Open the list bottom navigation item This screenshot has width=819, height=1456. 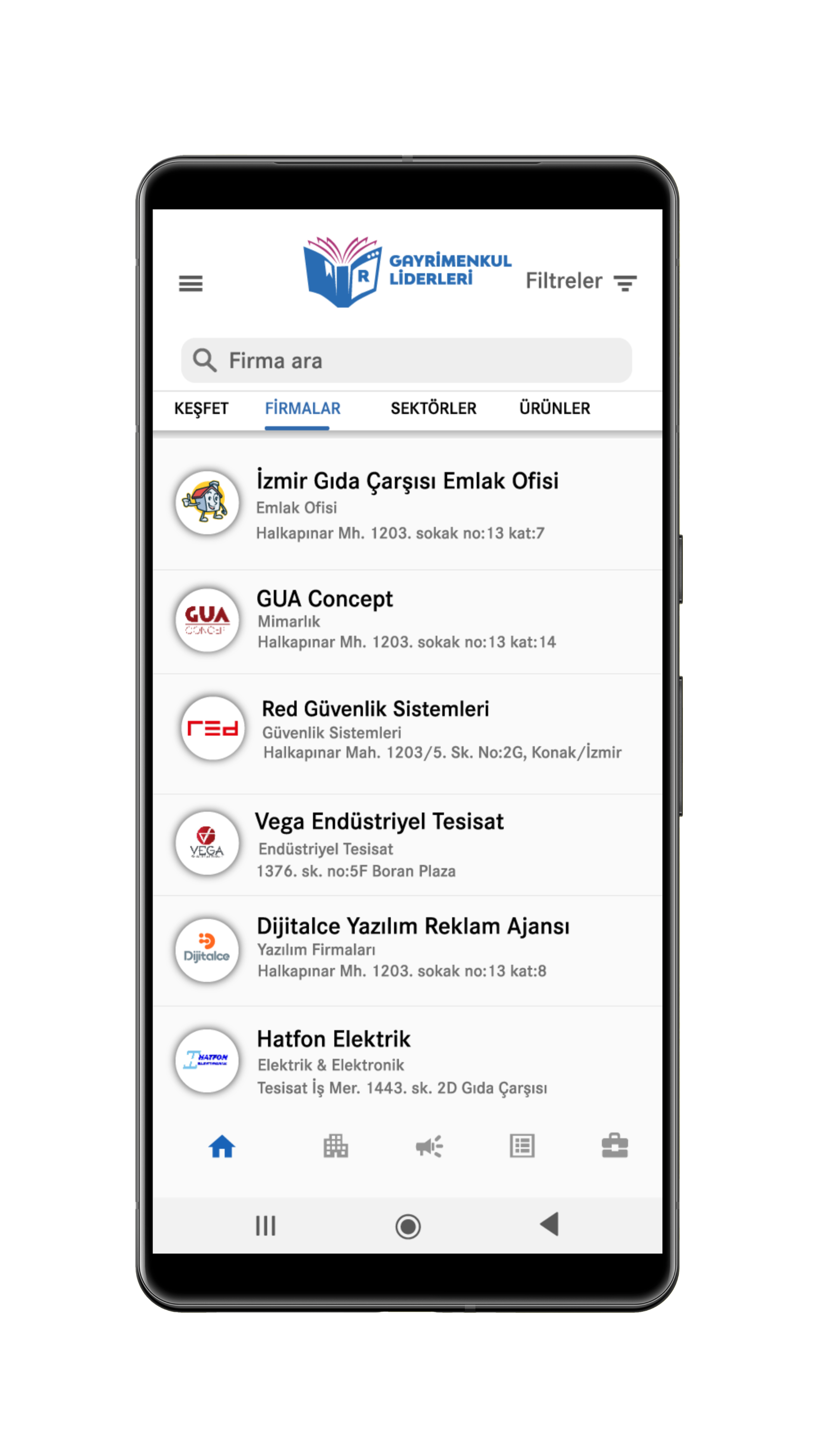coord(522,1146)
